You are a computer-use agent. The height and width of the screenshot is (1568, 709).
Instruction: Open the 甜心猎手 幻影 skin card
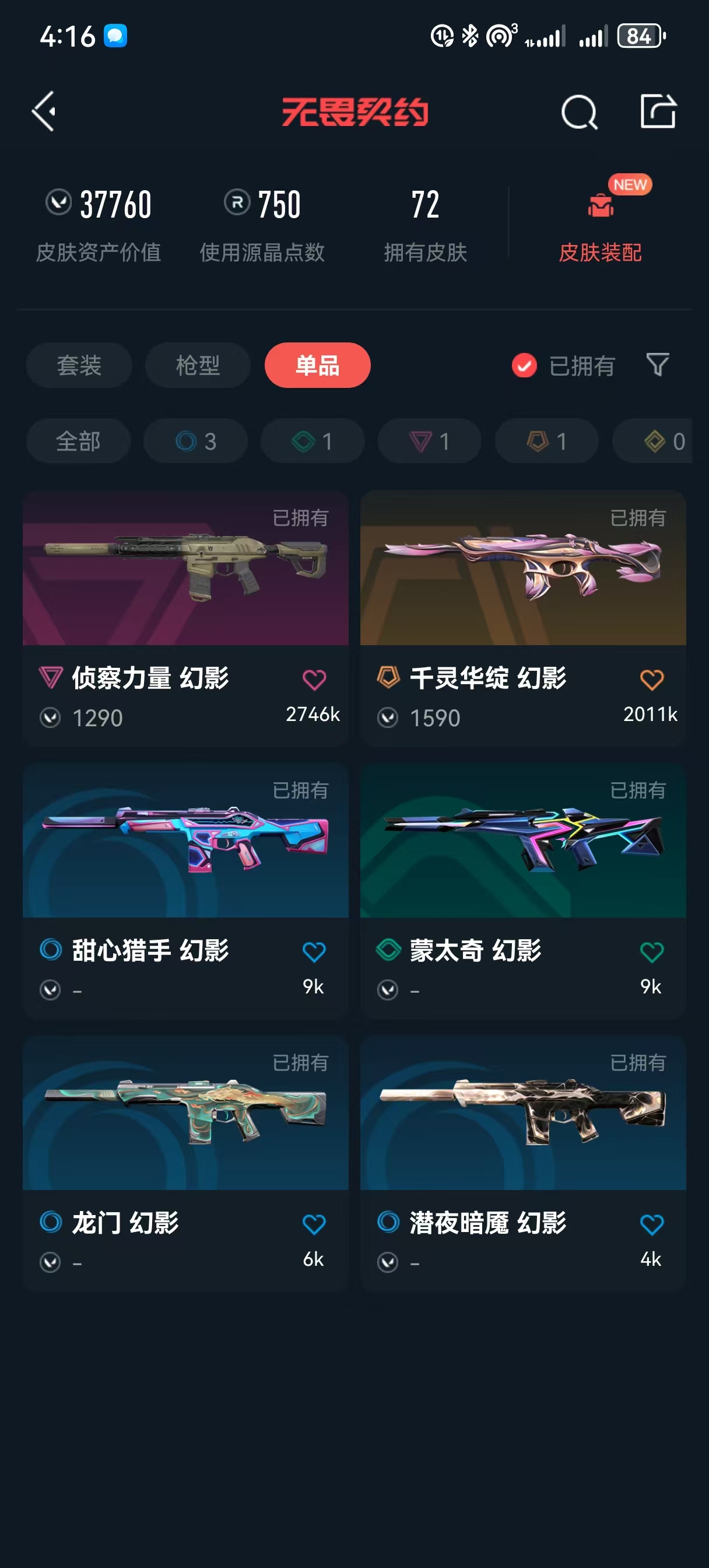coord(185,891)
